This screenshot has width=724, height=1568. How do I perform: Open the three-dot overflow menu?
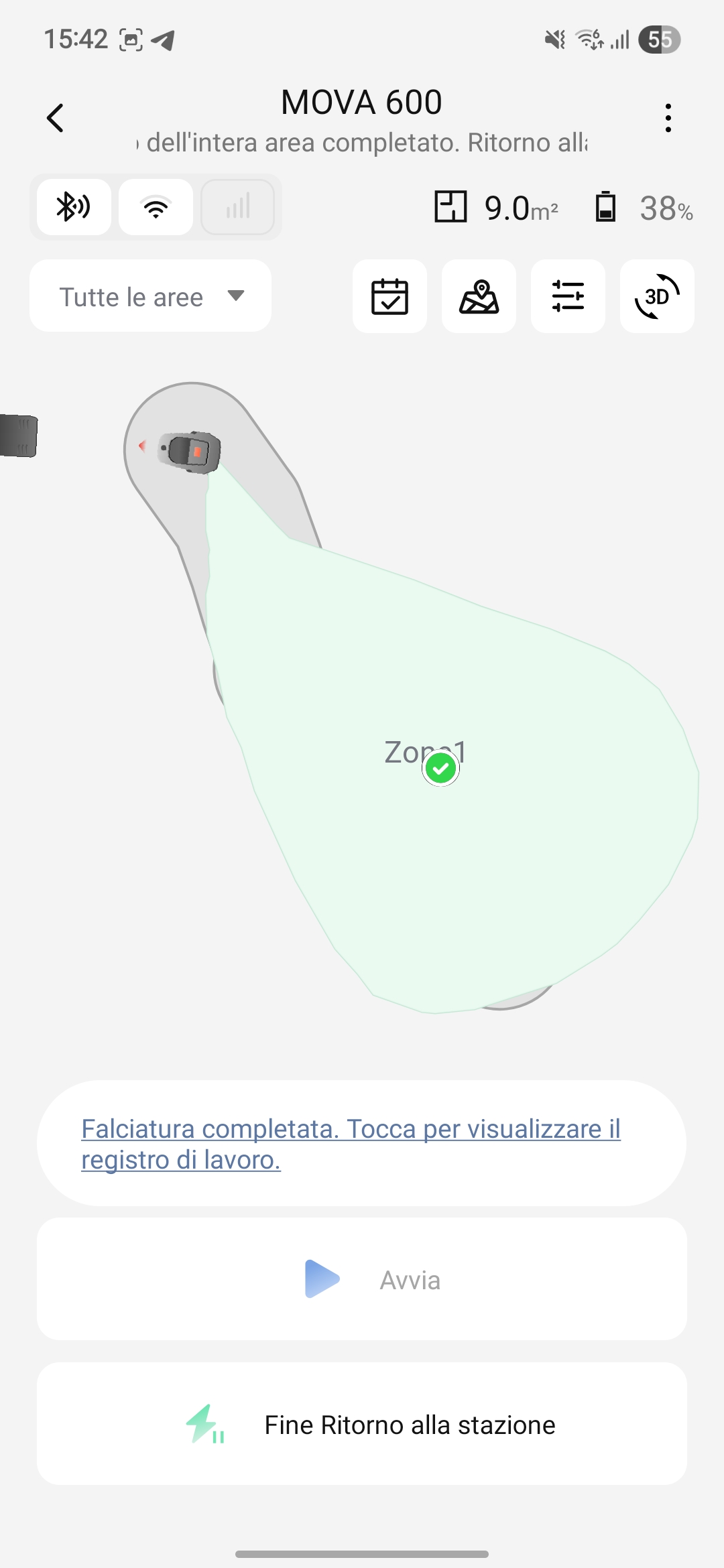coord(668,119)
